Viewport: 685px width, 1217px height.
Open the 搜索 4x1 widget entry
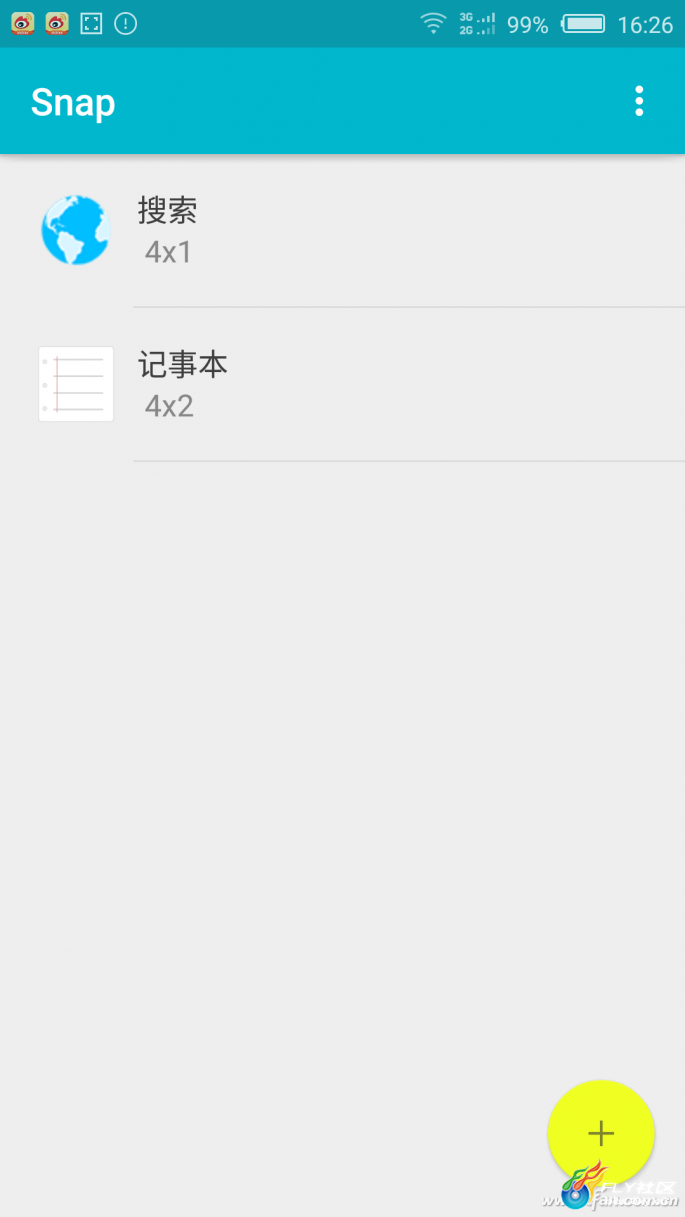pyautogui.click(x=342, y=231)
